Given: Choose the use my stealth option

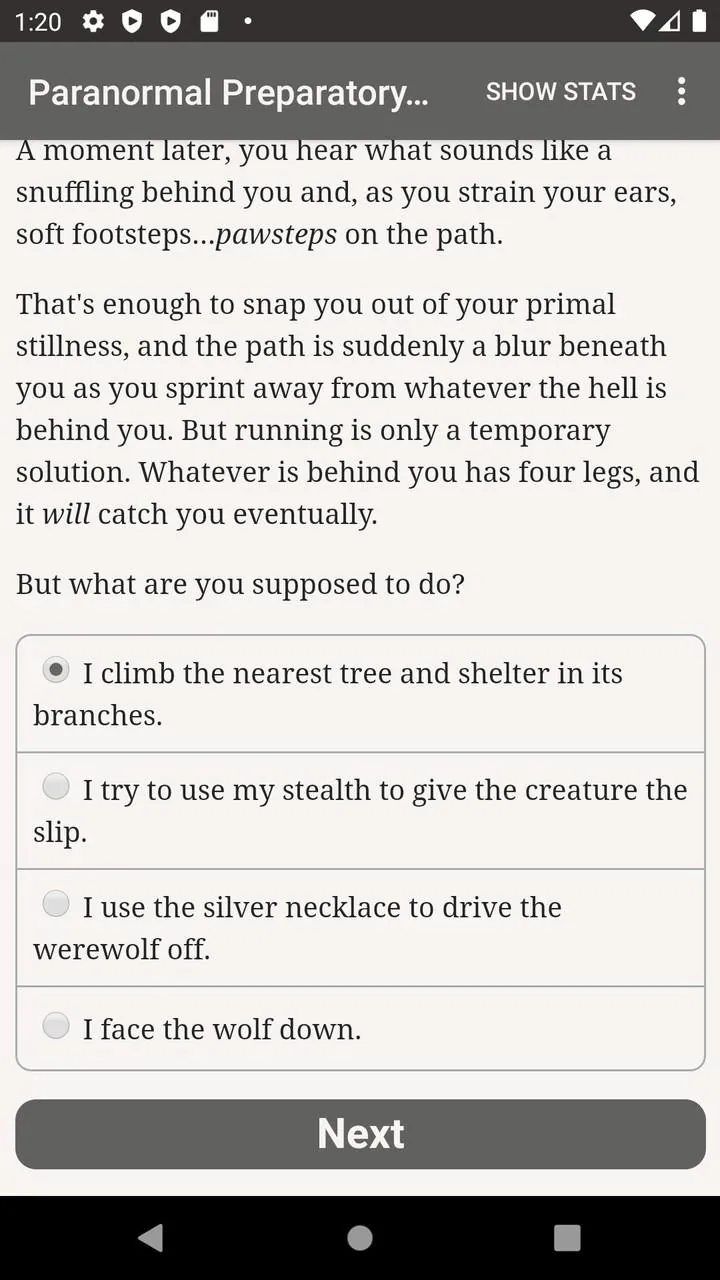Looking at the screenshot, I should click(x=361, y=811).
